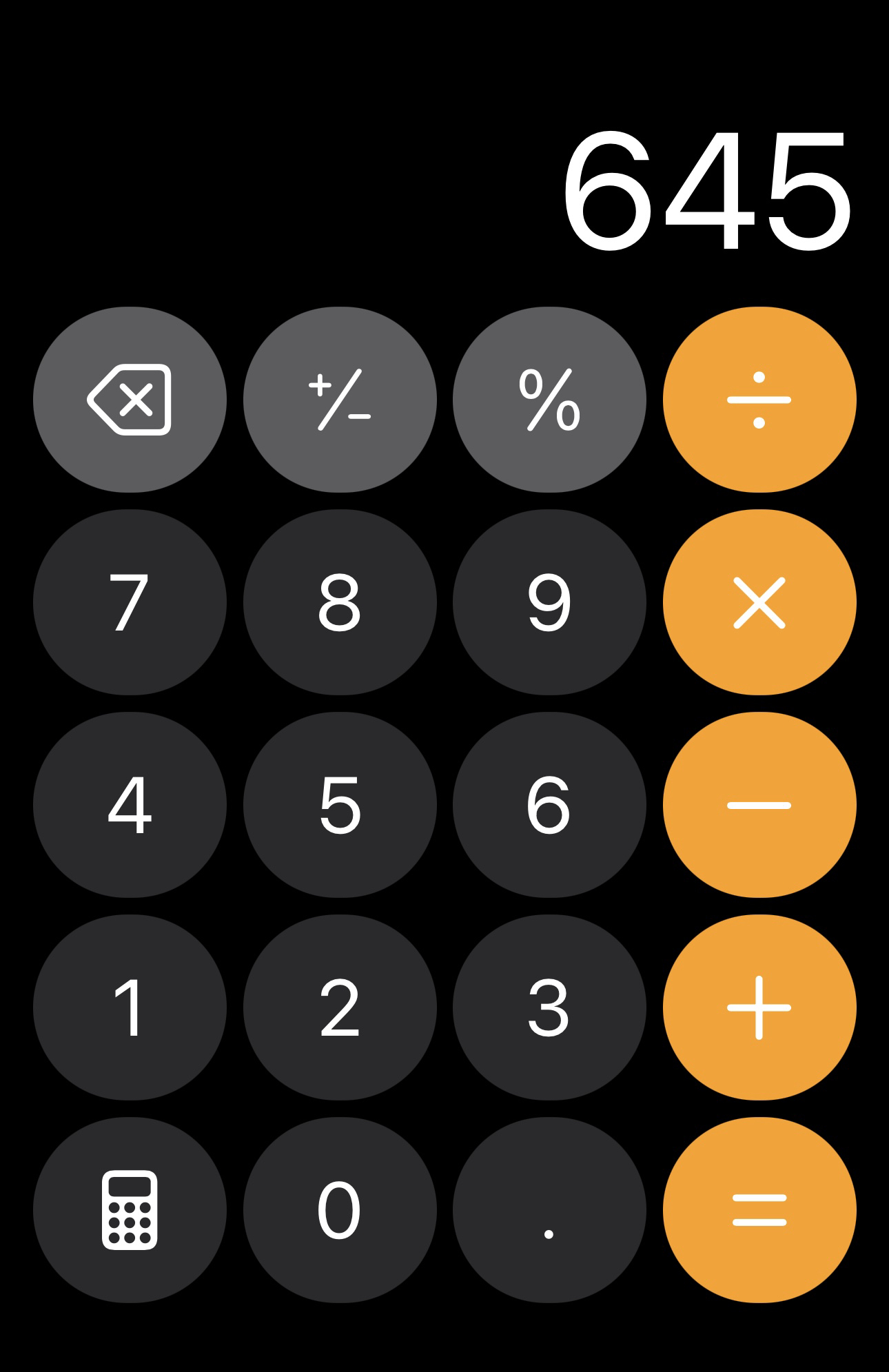Enter the digit 7
The image size is (889, 1372).
pos(130,602)
